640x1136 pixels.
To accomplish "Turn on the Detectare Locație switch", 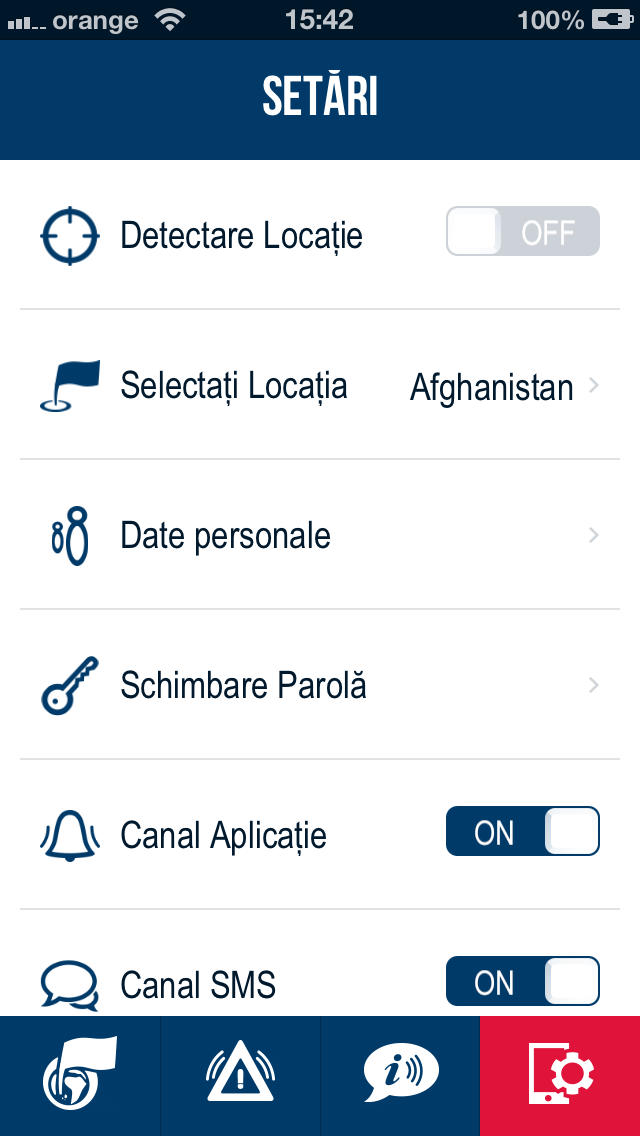I will [523, 232].
